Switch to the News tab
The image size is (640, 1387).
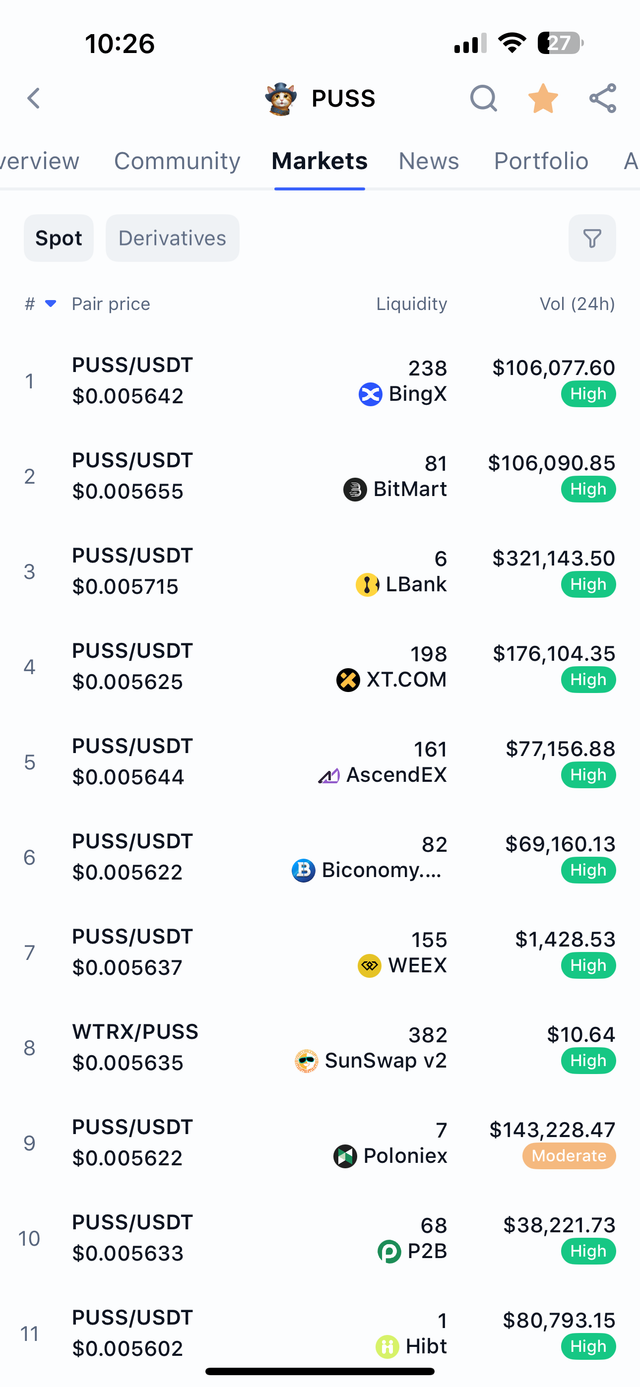pos(428,161)
